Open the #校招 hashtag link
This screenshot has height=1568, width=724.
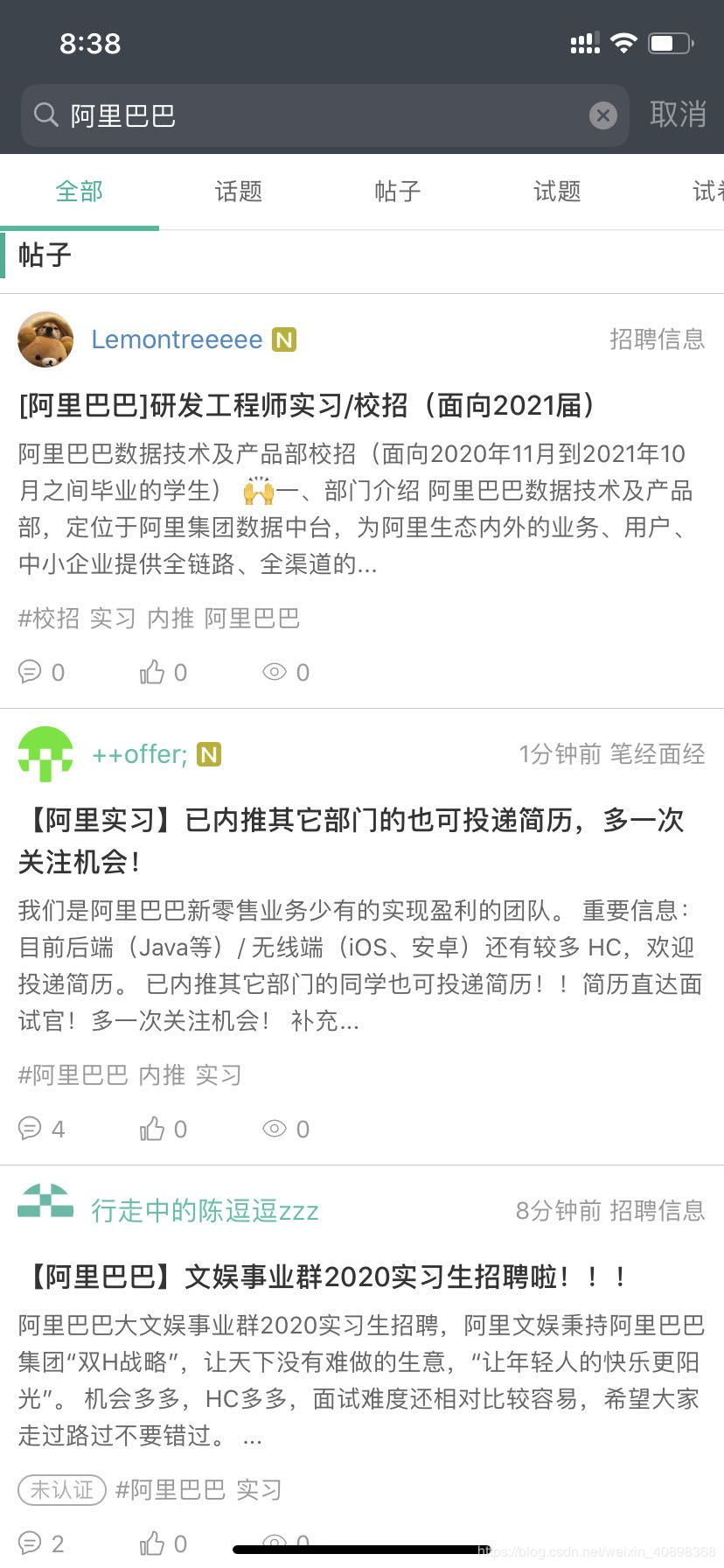pos(48,618)
